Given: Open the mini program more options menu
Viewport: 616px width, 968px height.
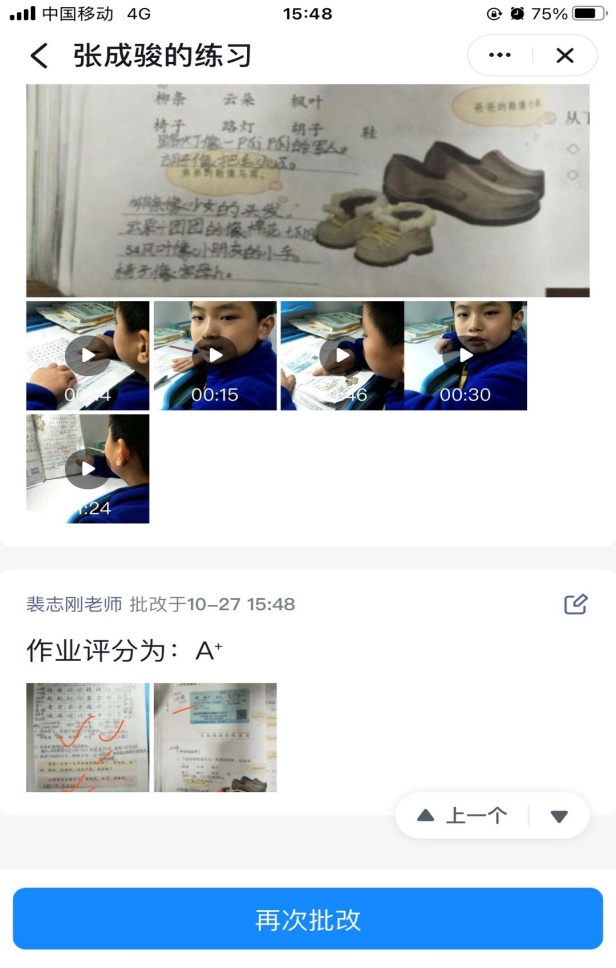Looking at the screenshot, I should click(x=500, y=56).
